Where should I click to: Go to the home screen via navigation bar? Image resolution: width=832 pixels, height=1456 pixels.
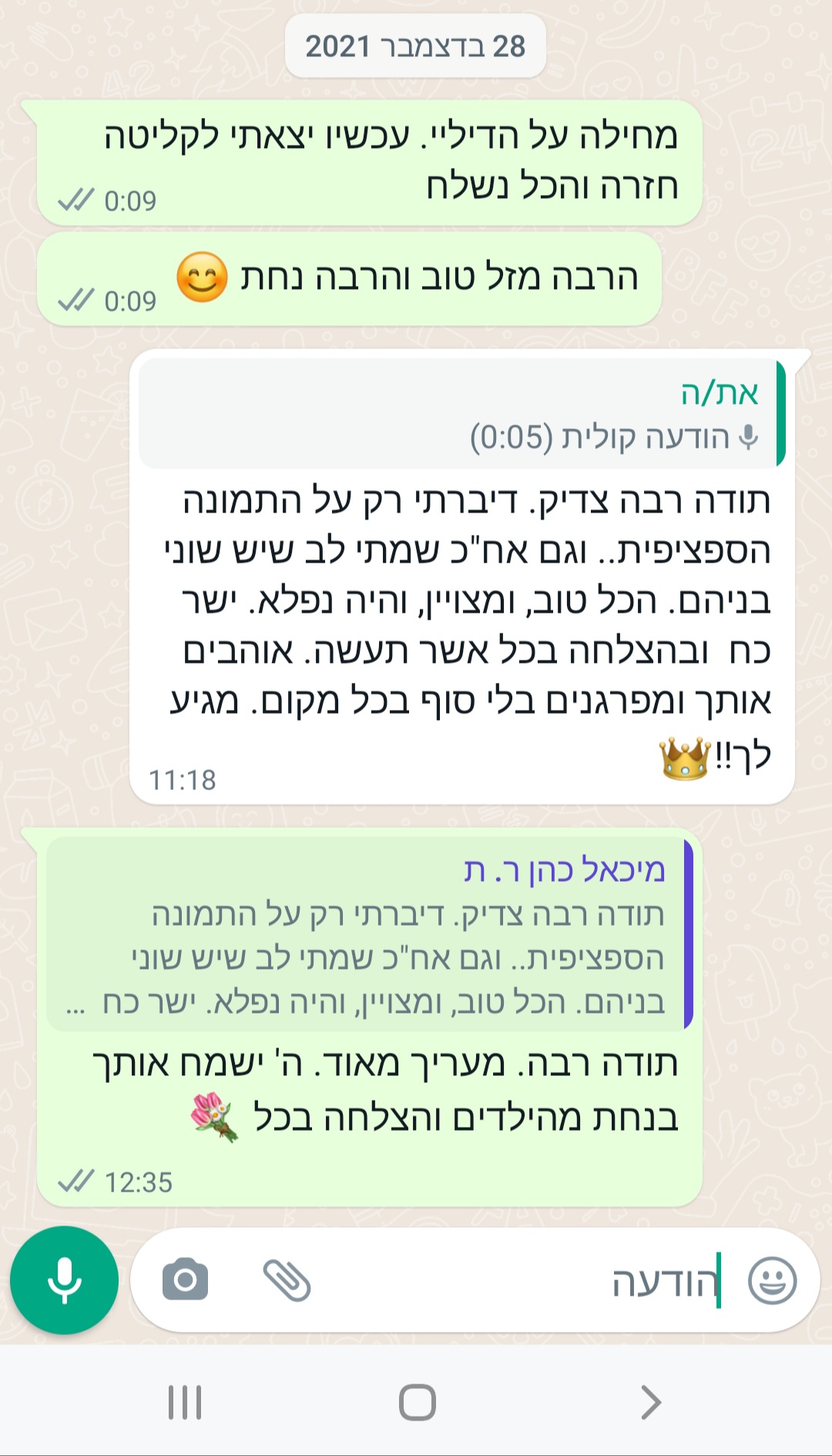[417, 1402]
